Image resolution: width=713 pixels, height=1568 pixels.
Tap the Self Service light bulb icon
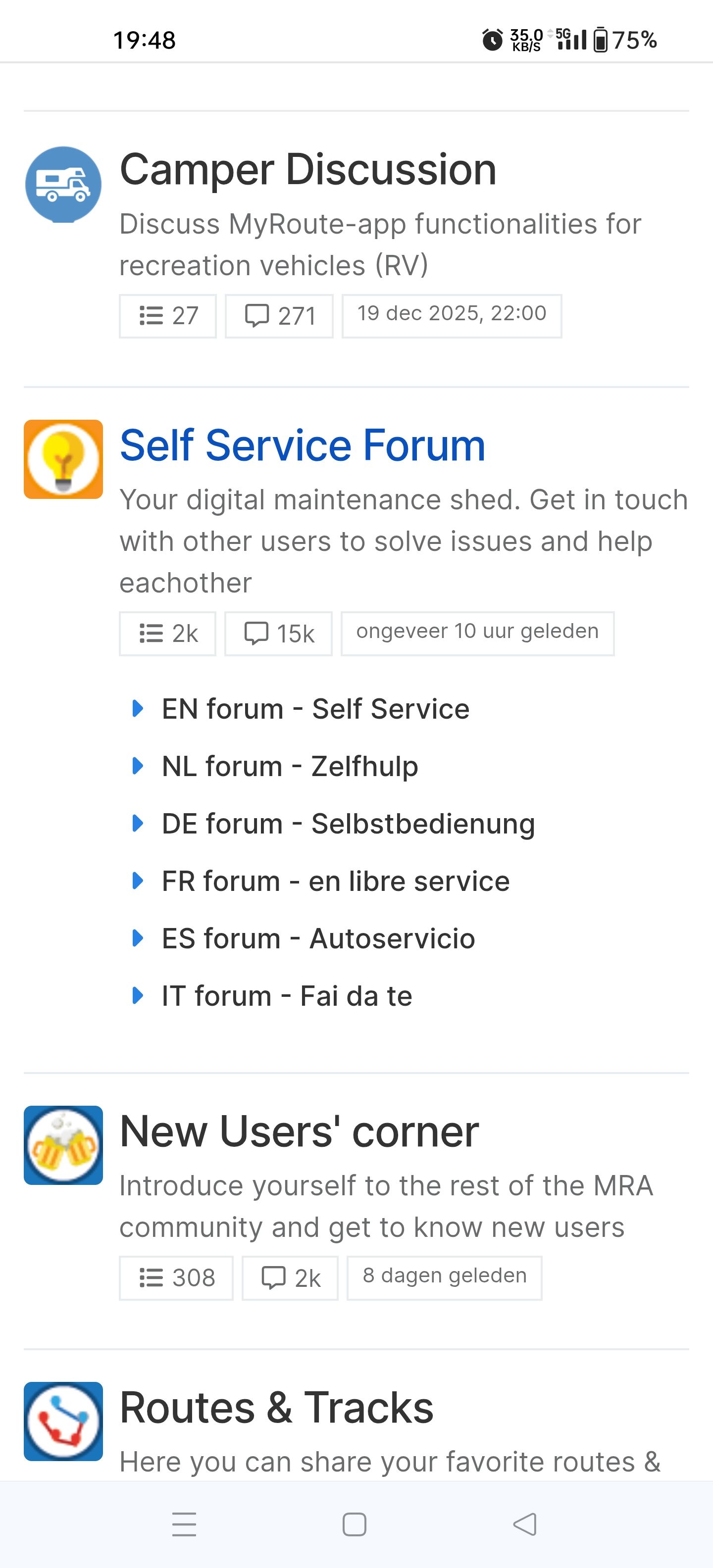[x=63, y=459]
